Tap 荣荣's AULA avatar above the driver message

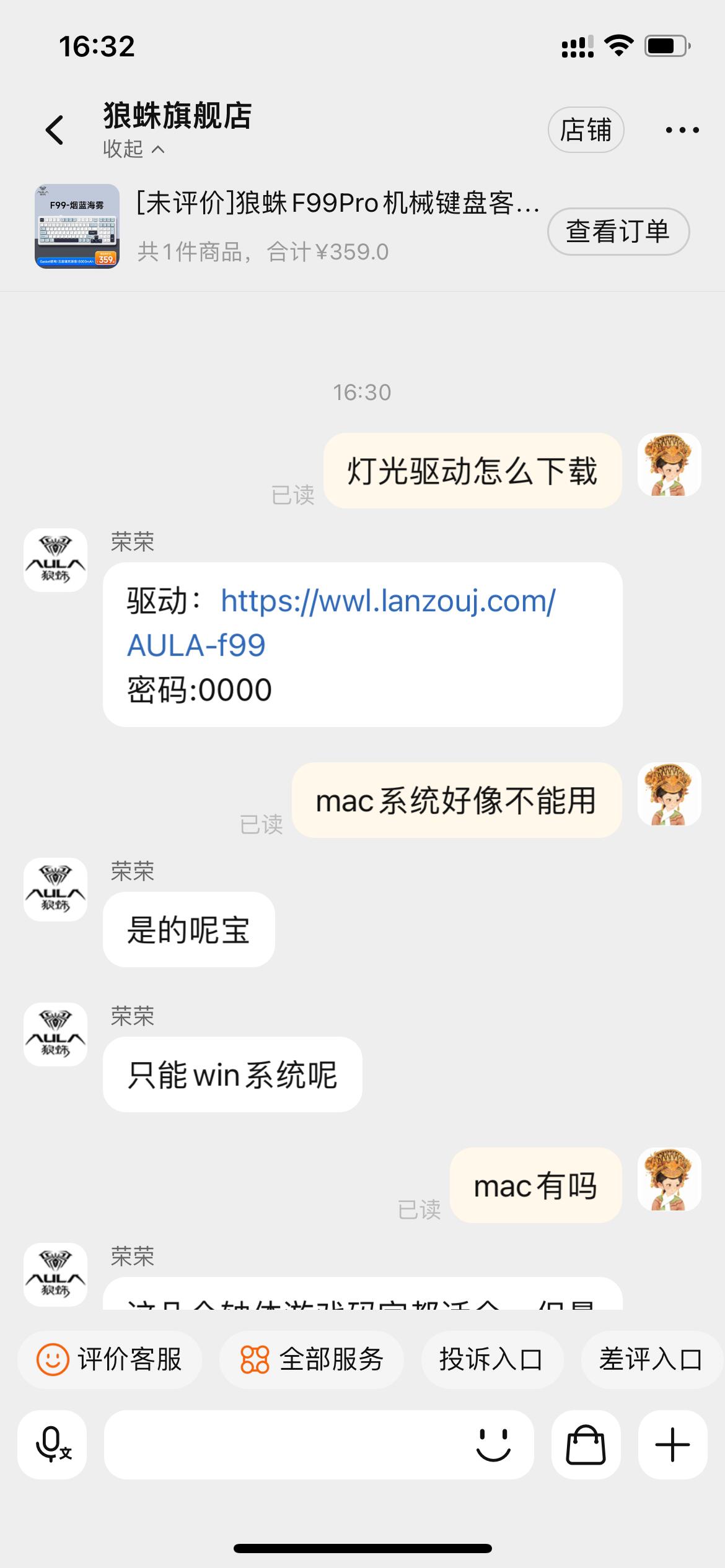coord(55,560)
